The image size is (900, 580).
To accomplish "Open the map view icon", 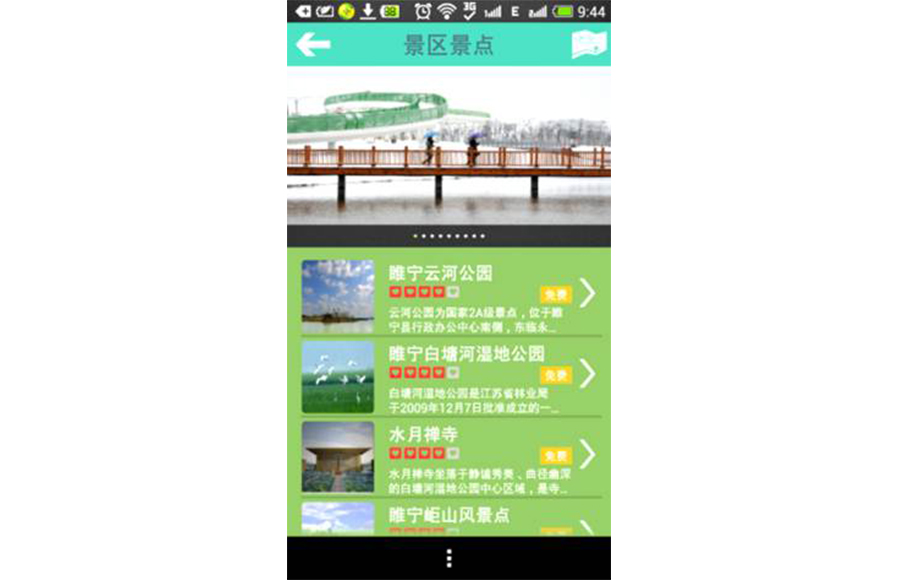I will point(589,45).
